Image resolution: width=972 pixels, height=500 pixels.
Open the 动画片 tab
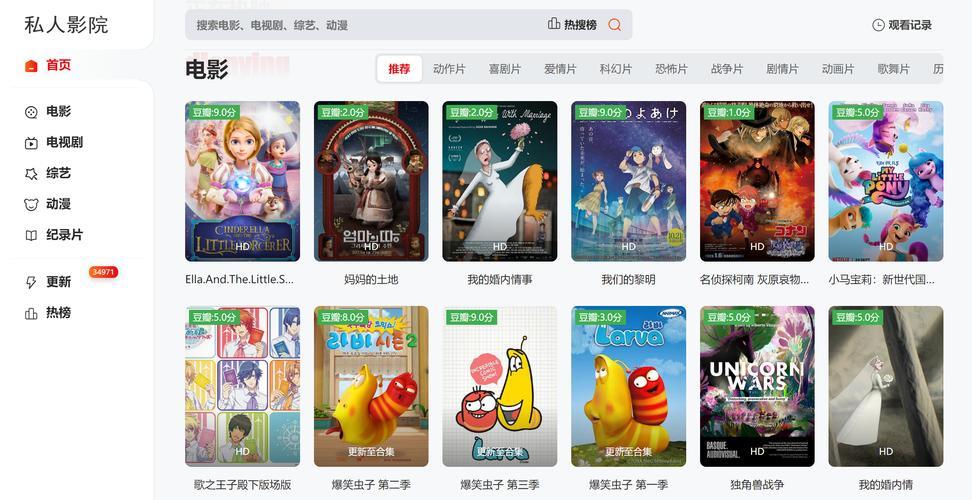pyautogui.click(x=838, y=69)
